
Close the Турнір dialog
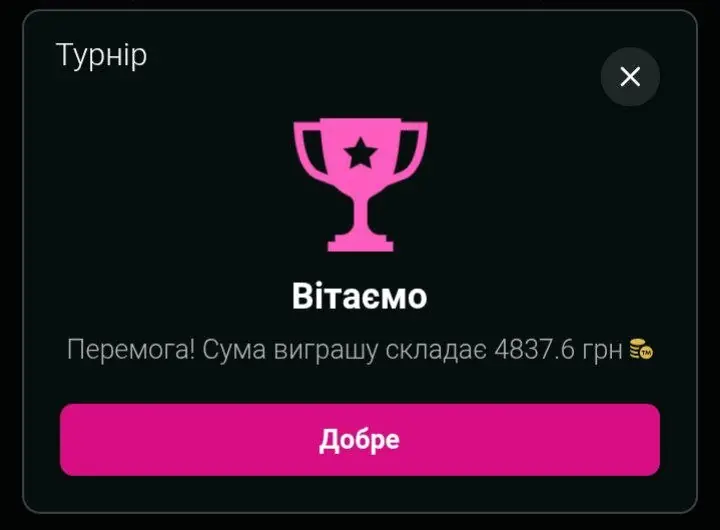pos(630,77)
